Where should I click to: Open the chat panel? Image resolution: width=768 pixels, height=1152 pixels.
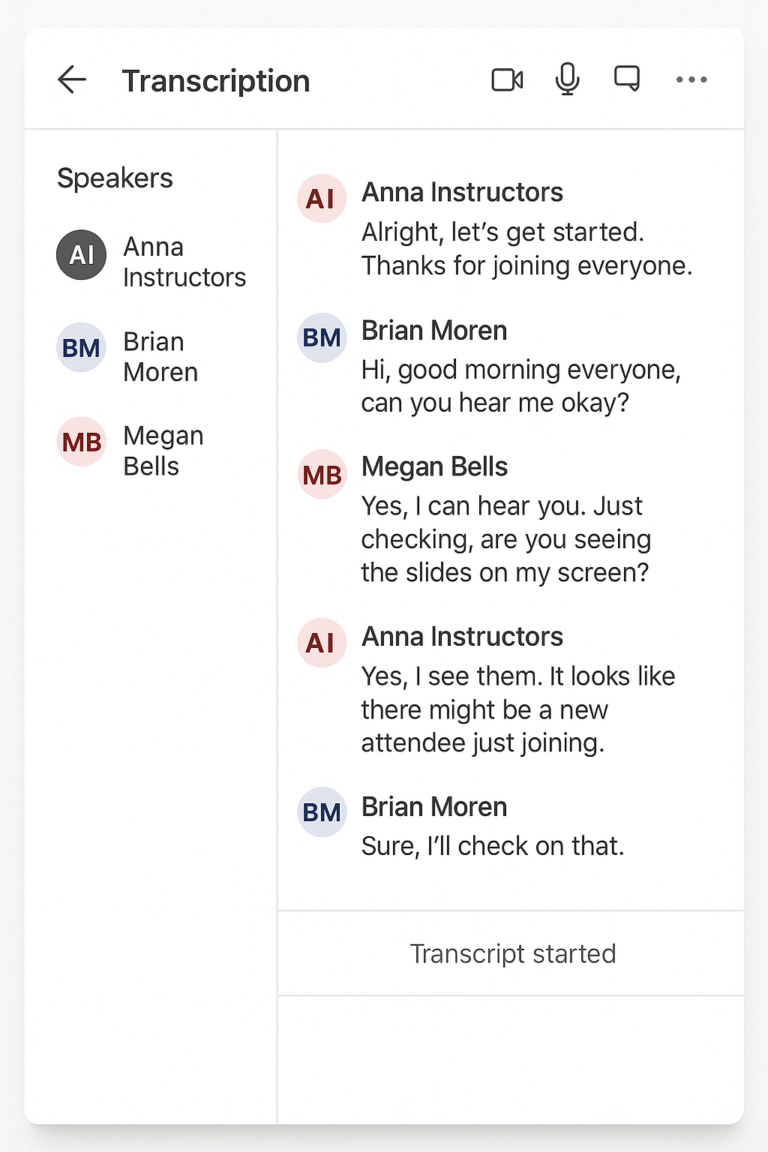coord(627,79)
